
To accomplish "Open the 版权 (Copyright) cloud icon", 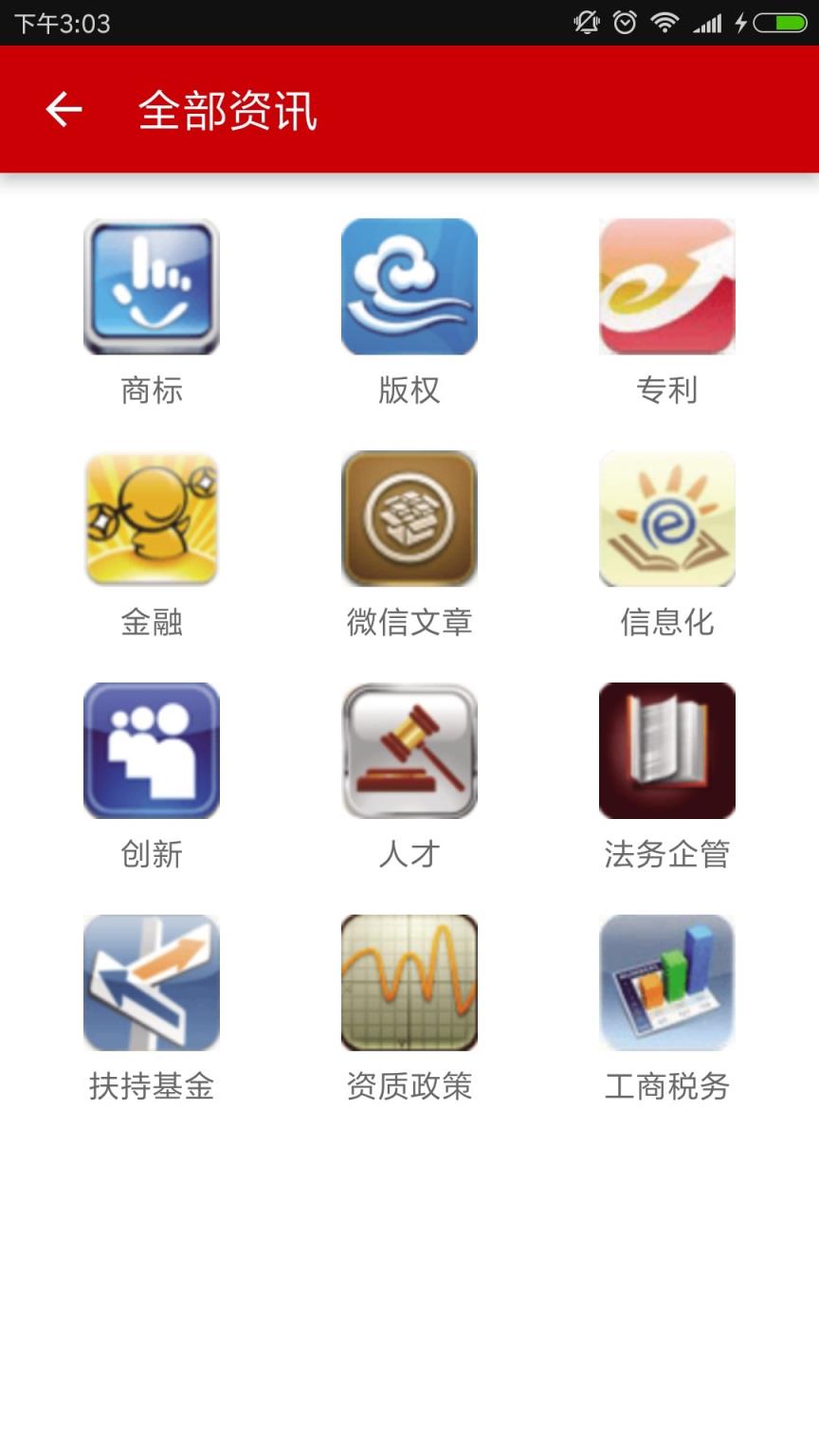I will [409, 286].
